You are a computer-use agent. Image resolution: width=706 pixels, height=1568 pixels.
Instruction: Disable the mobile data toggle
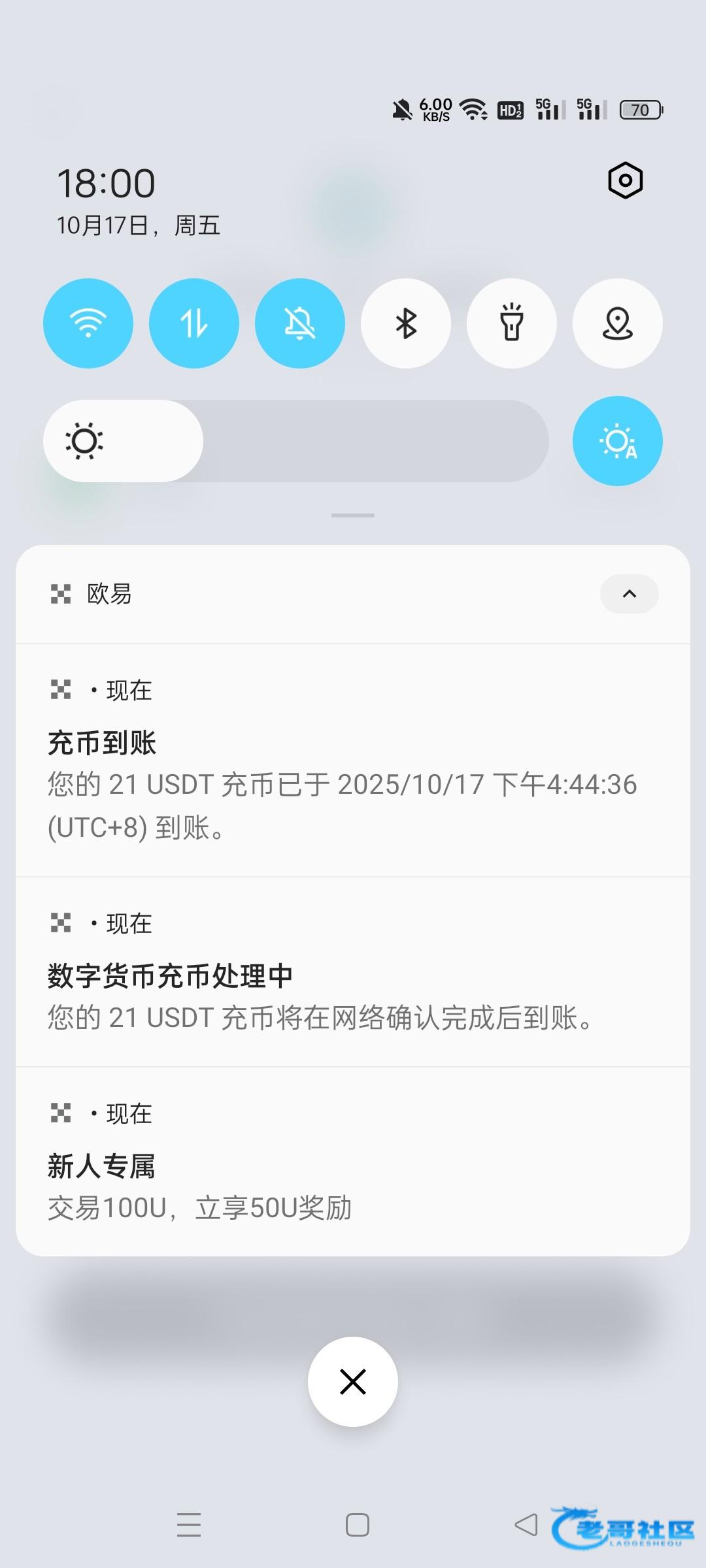point(194,323)
